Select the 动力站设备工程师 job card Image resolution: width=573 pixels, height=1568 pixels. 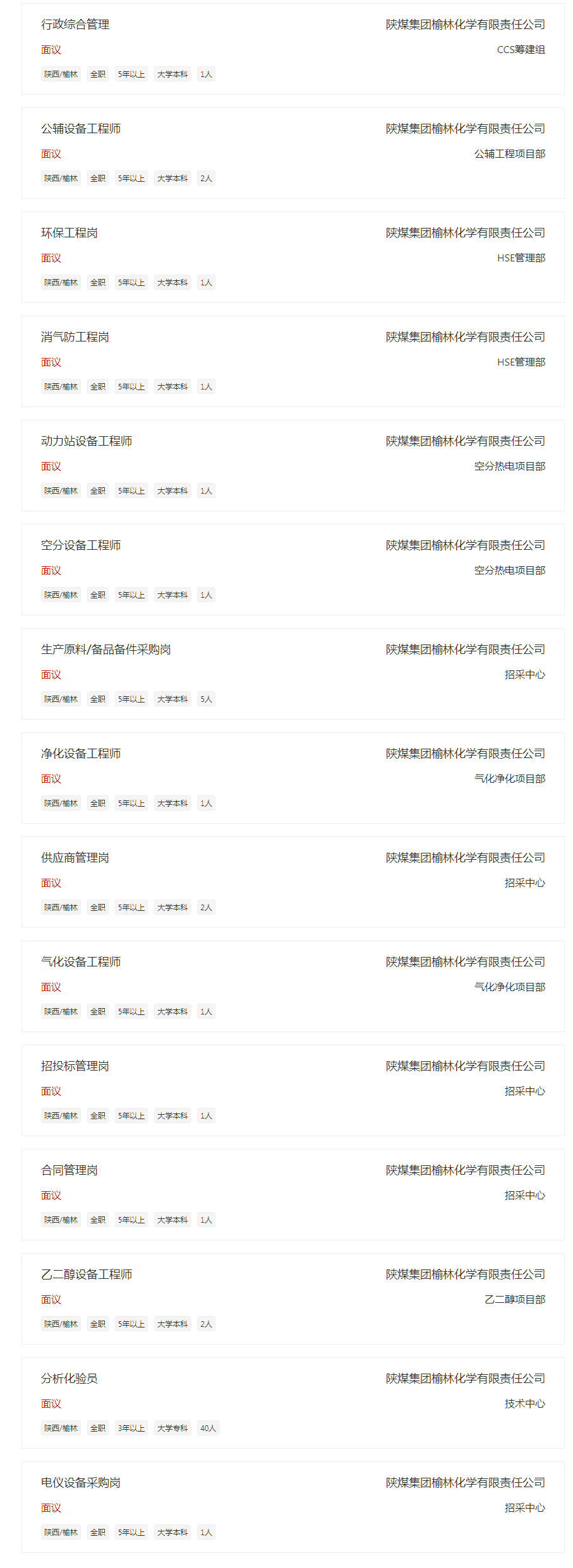(87, 441)
